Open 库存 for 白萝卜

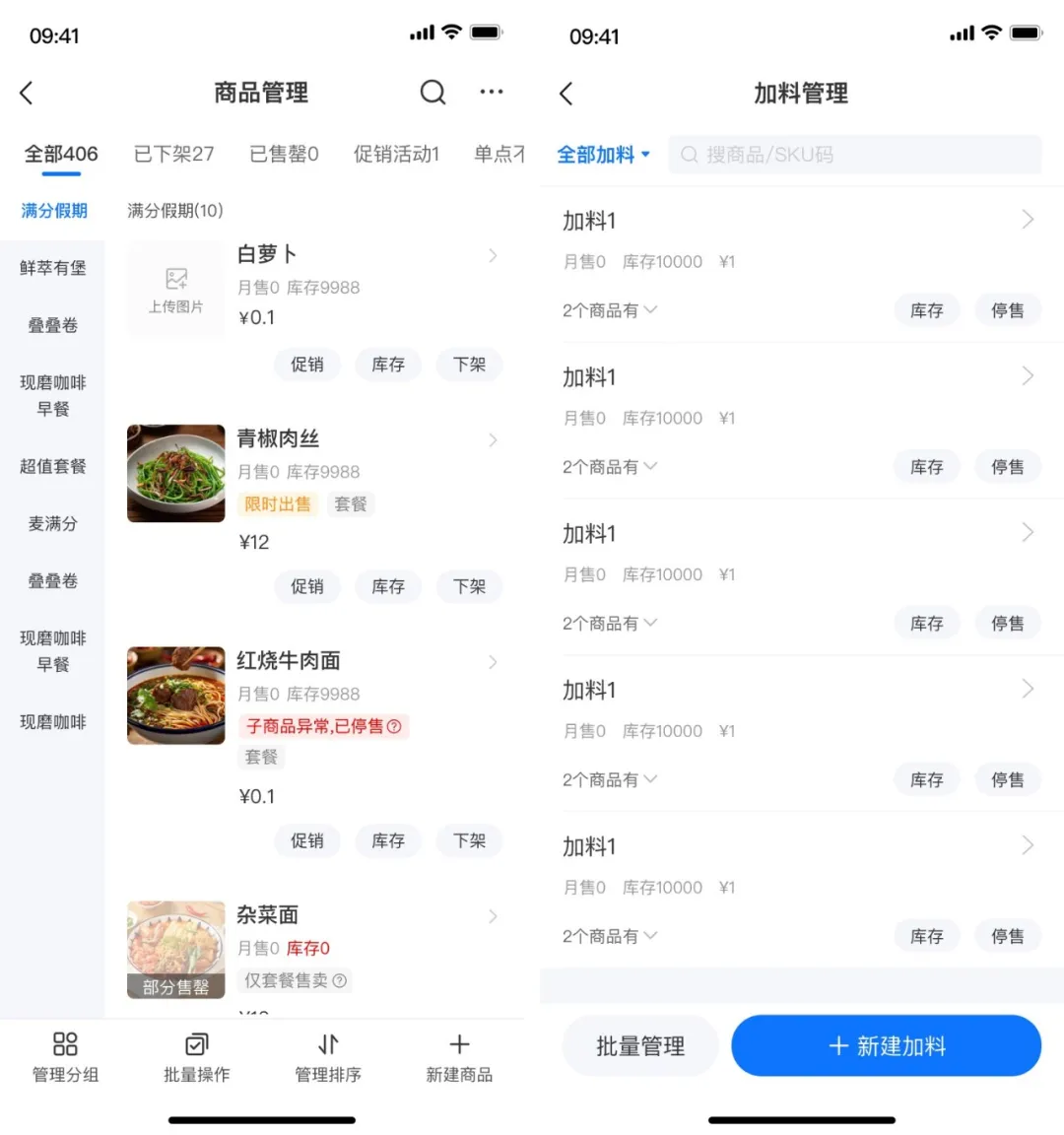pyautogui.click(x=388, y=365)
